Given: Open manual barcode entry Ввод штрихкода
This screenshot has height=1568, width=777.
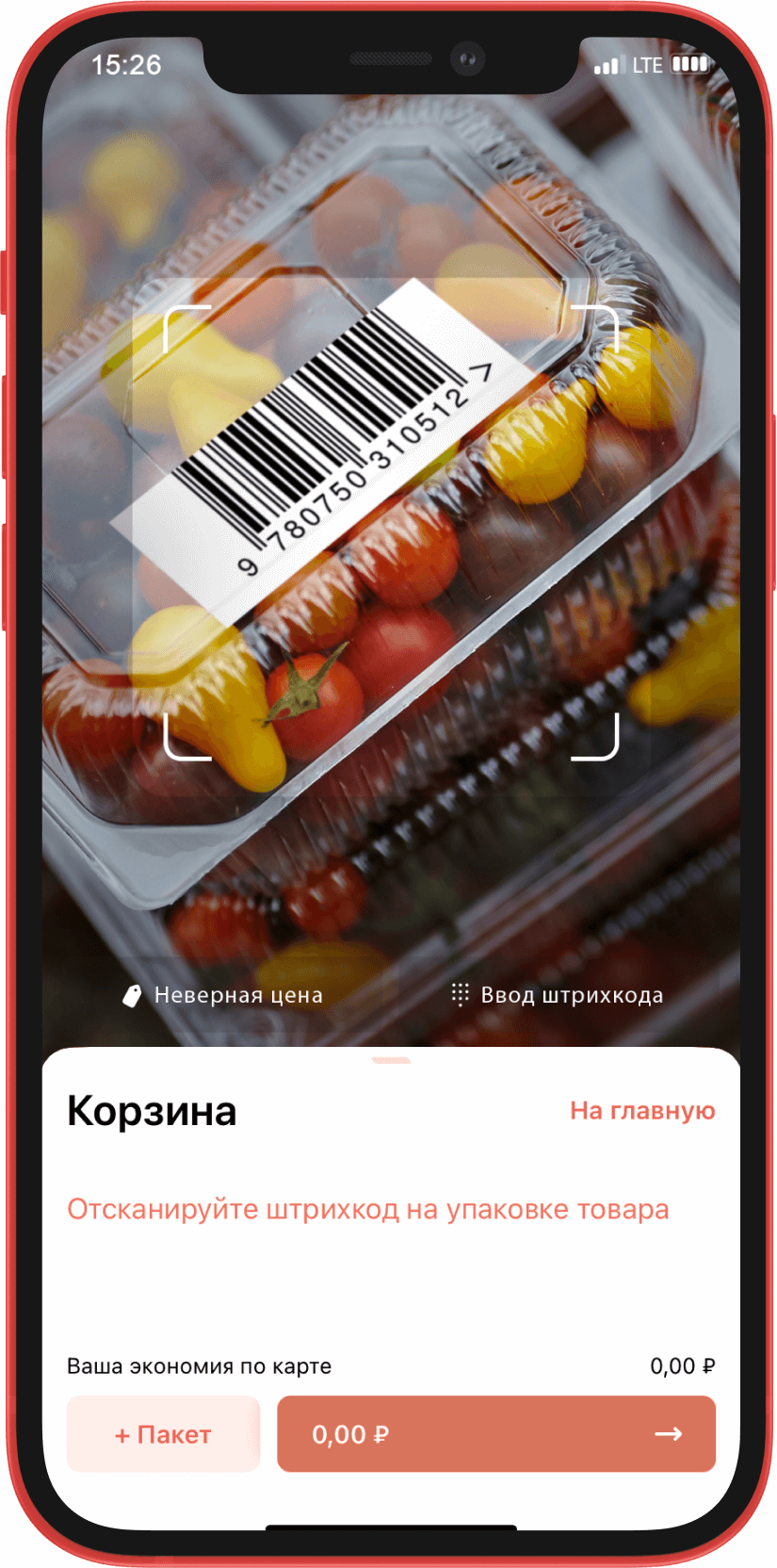Looking at the screenshot, I should tap(558, 995).
